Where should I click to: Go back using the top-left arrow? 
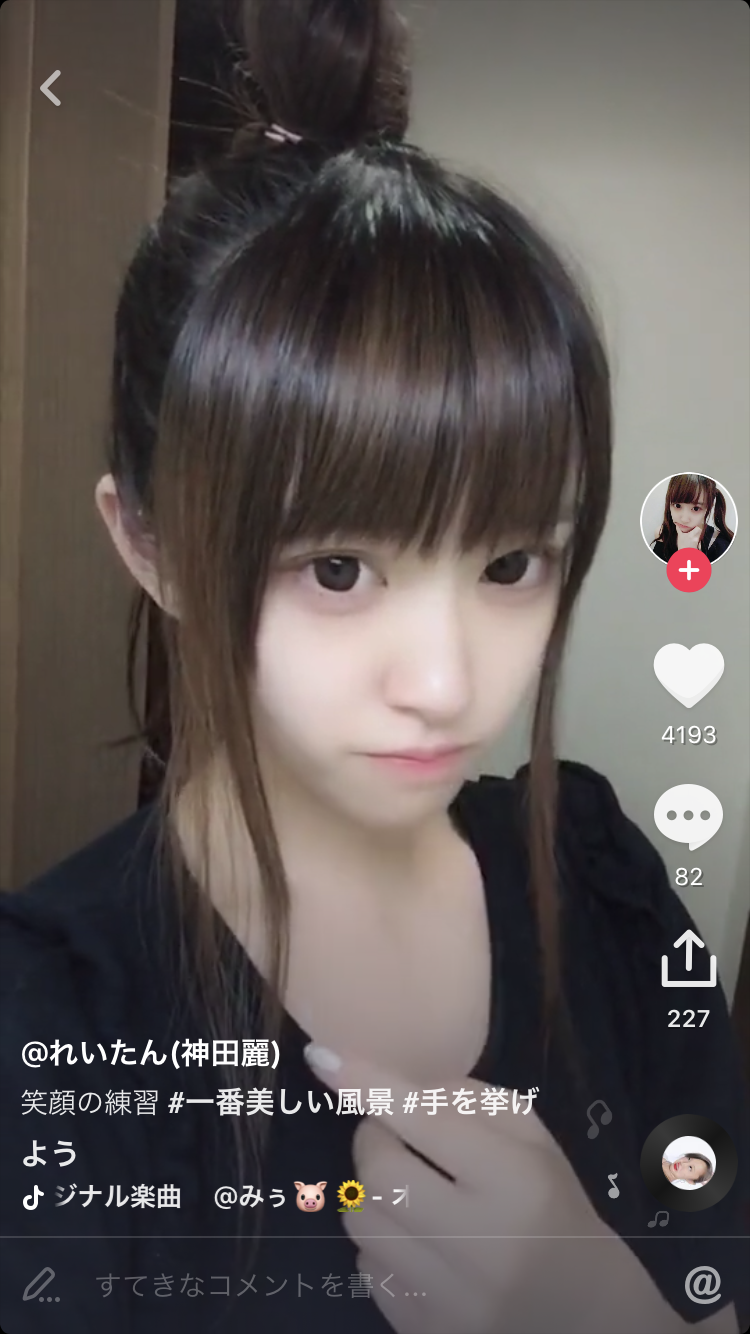51,89
